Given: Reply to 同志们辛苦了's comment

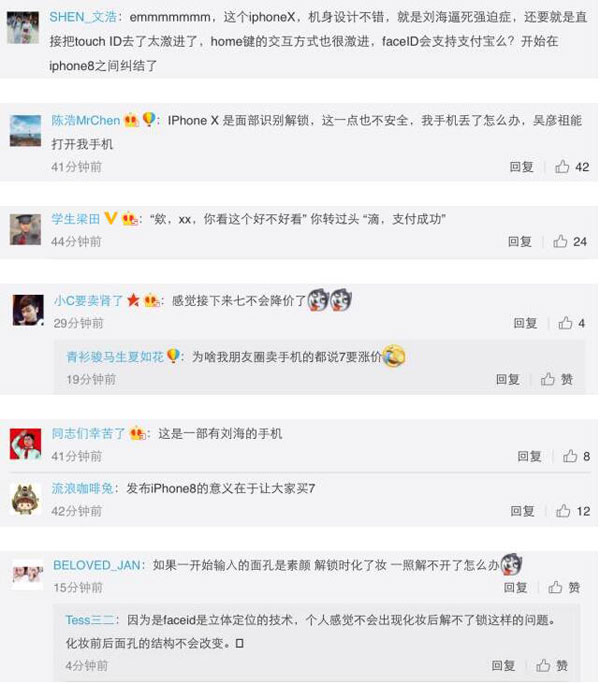Looking at the screenshot, I should click(x=530, y=456).
